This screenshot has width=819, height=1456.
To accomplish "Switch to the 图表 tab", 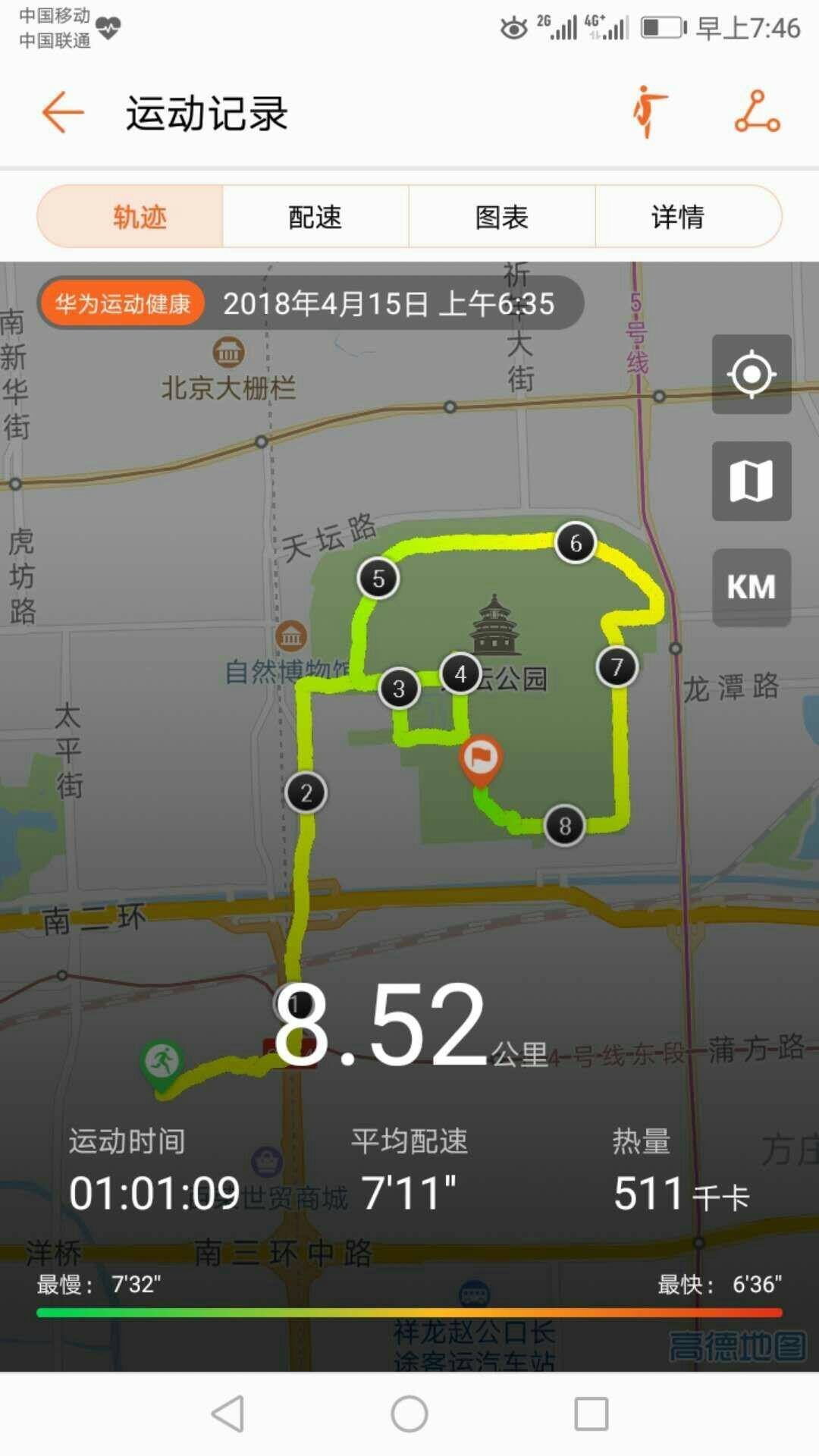I will 502,217.
